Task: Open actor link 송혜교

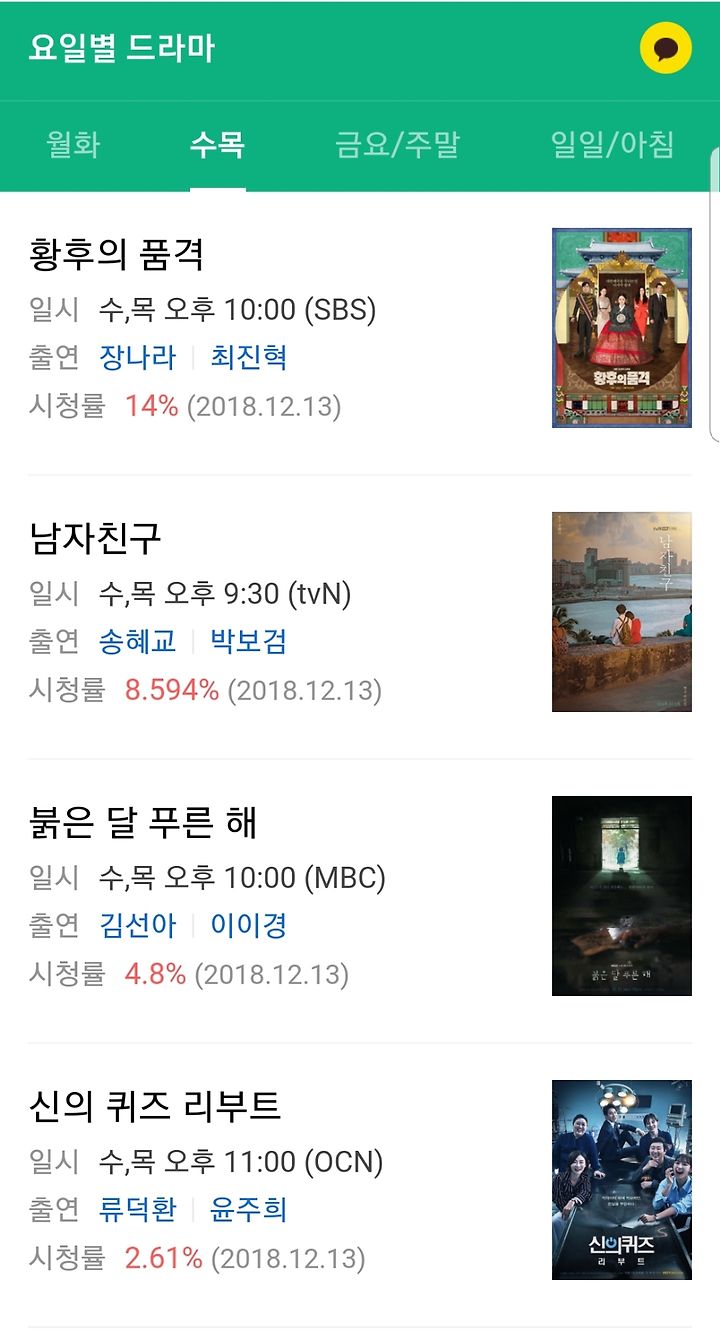Action: tap(138, 642)
